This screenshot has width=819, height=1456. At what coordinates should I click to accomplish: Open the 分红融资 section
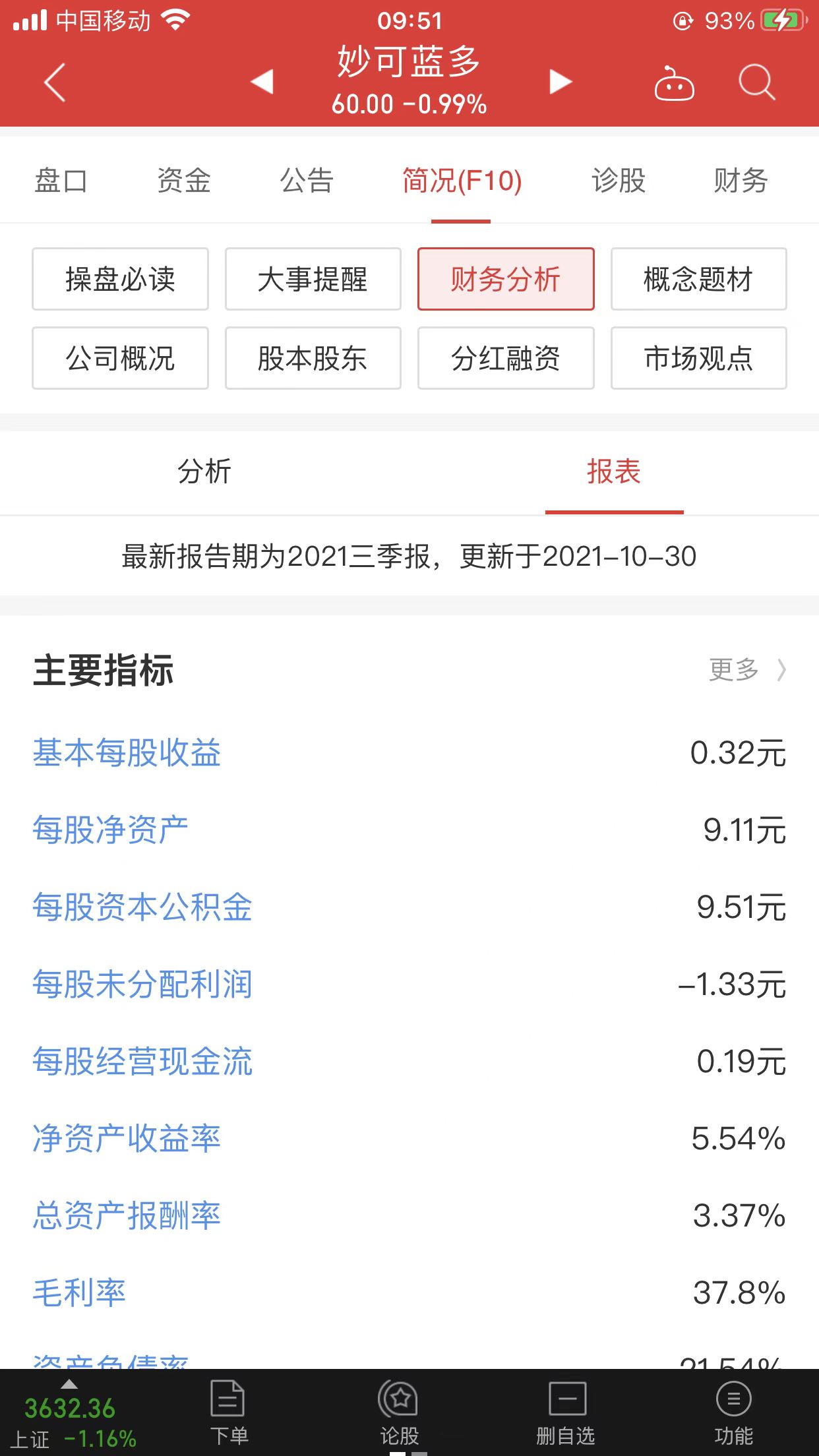coord(506,359)
